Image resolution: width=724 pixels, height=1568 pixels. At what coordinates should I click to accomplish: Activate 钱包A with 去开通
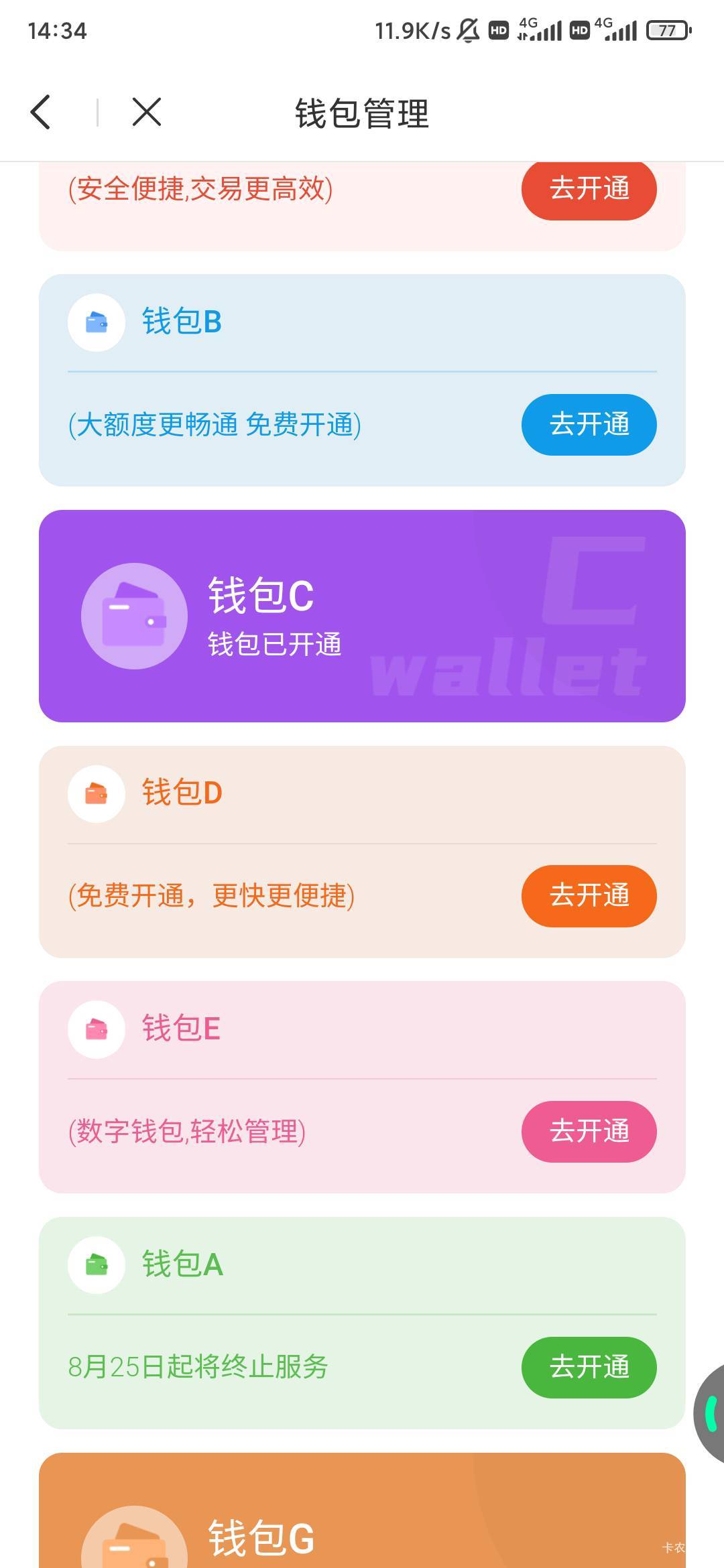tap(589, 1368)
